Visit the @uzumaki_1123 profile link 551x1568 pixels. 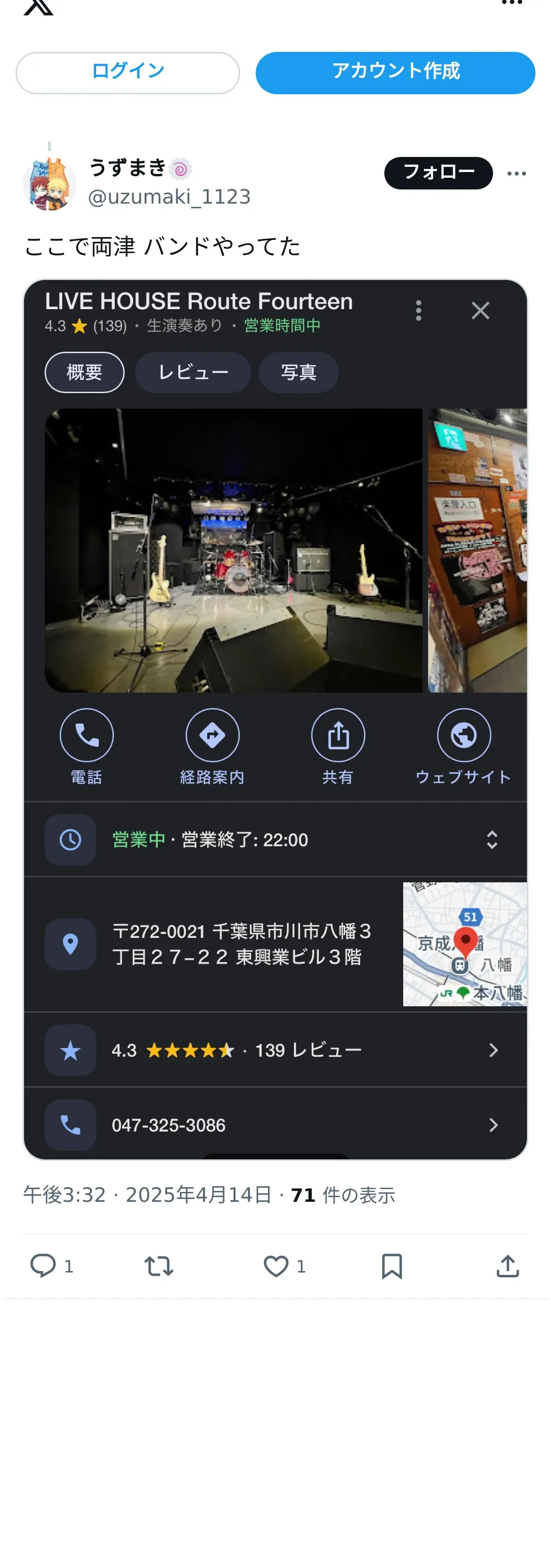coord(169,197)
